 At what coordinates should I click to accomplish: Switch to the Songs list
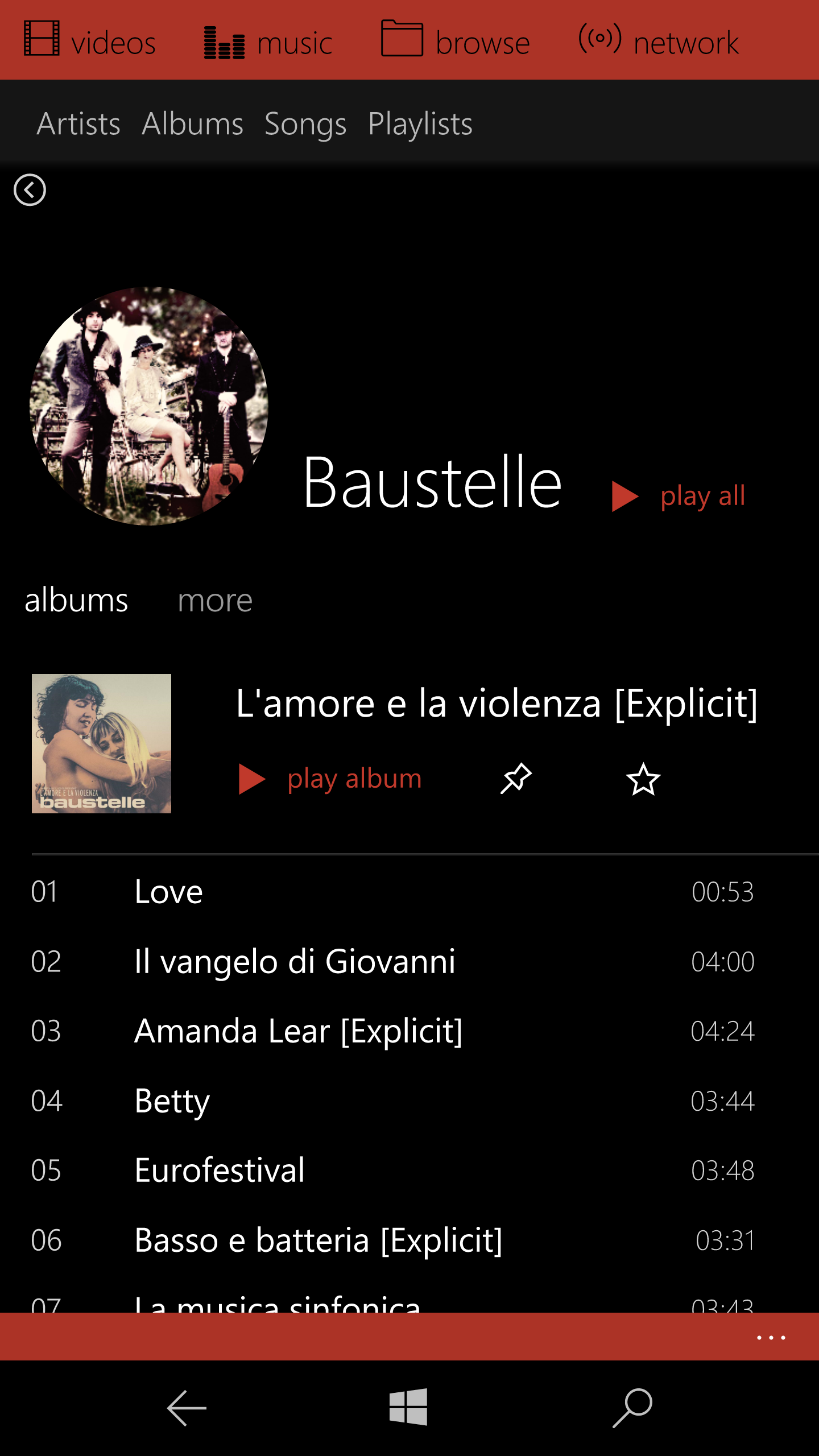[305, 123]
